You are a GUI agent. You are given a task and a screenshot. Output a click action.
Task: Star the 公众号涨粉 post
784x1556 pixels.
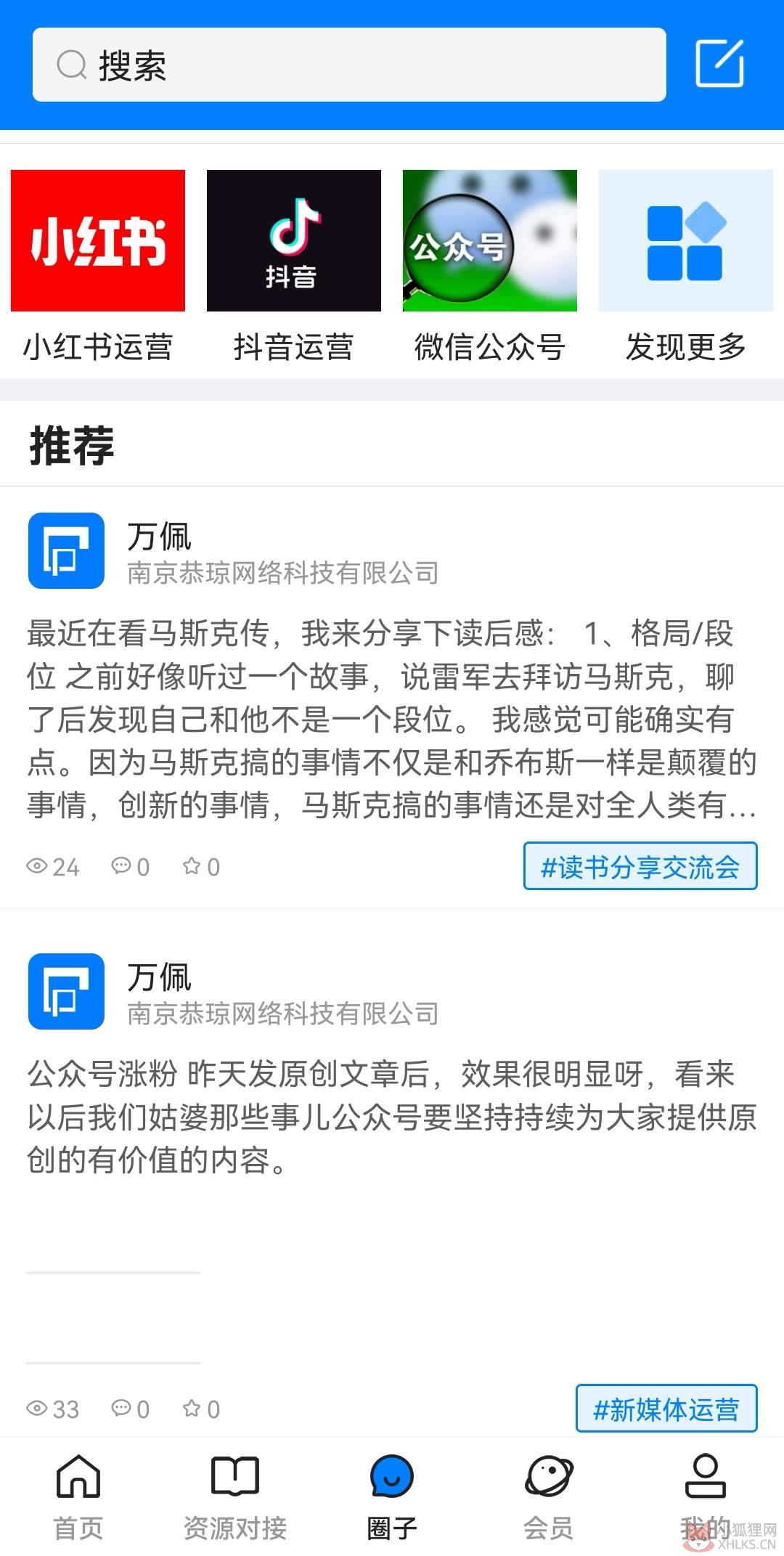(x=201, y=1409)
